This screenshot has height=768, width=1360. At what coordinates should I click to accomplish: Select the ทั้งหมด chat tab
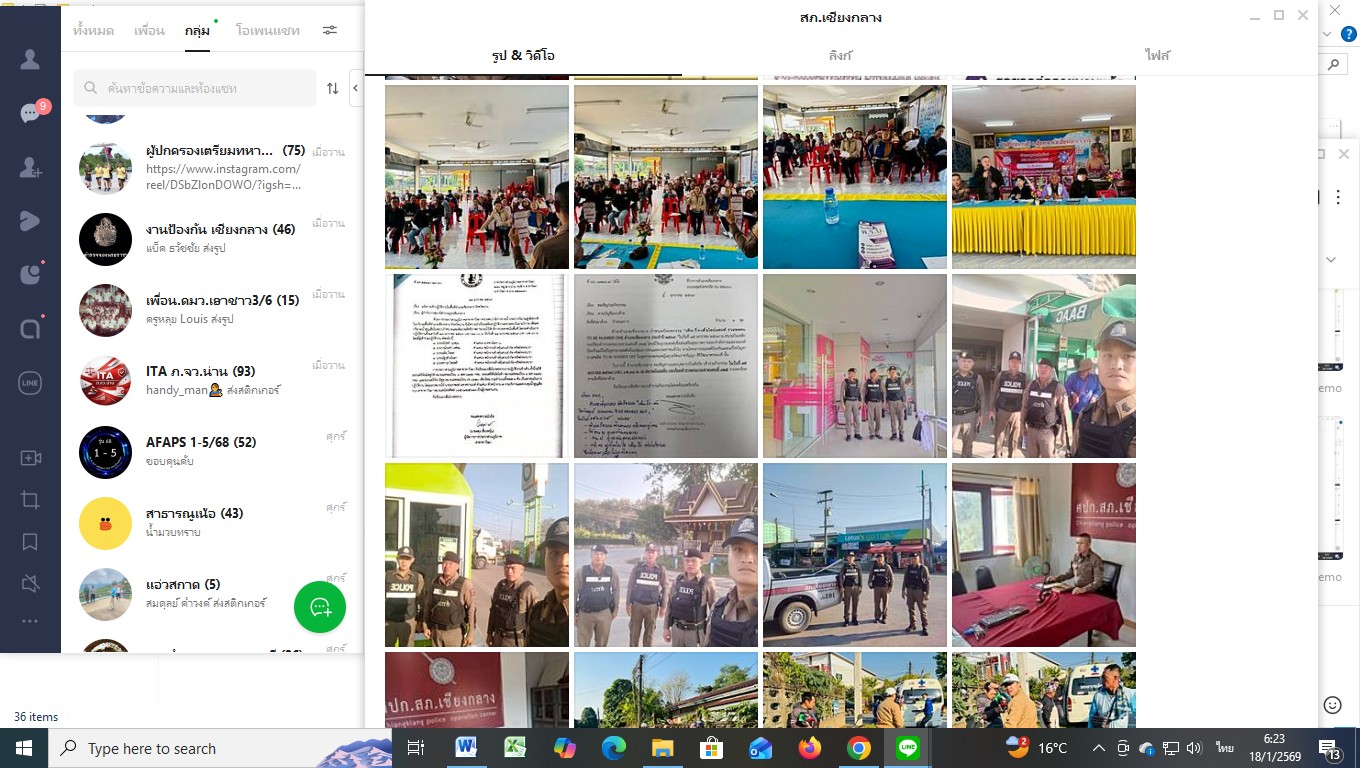[93, 31]
